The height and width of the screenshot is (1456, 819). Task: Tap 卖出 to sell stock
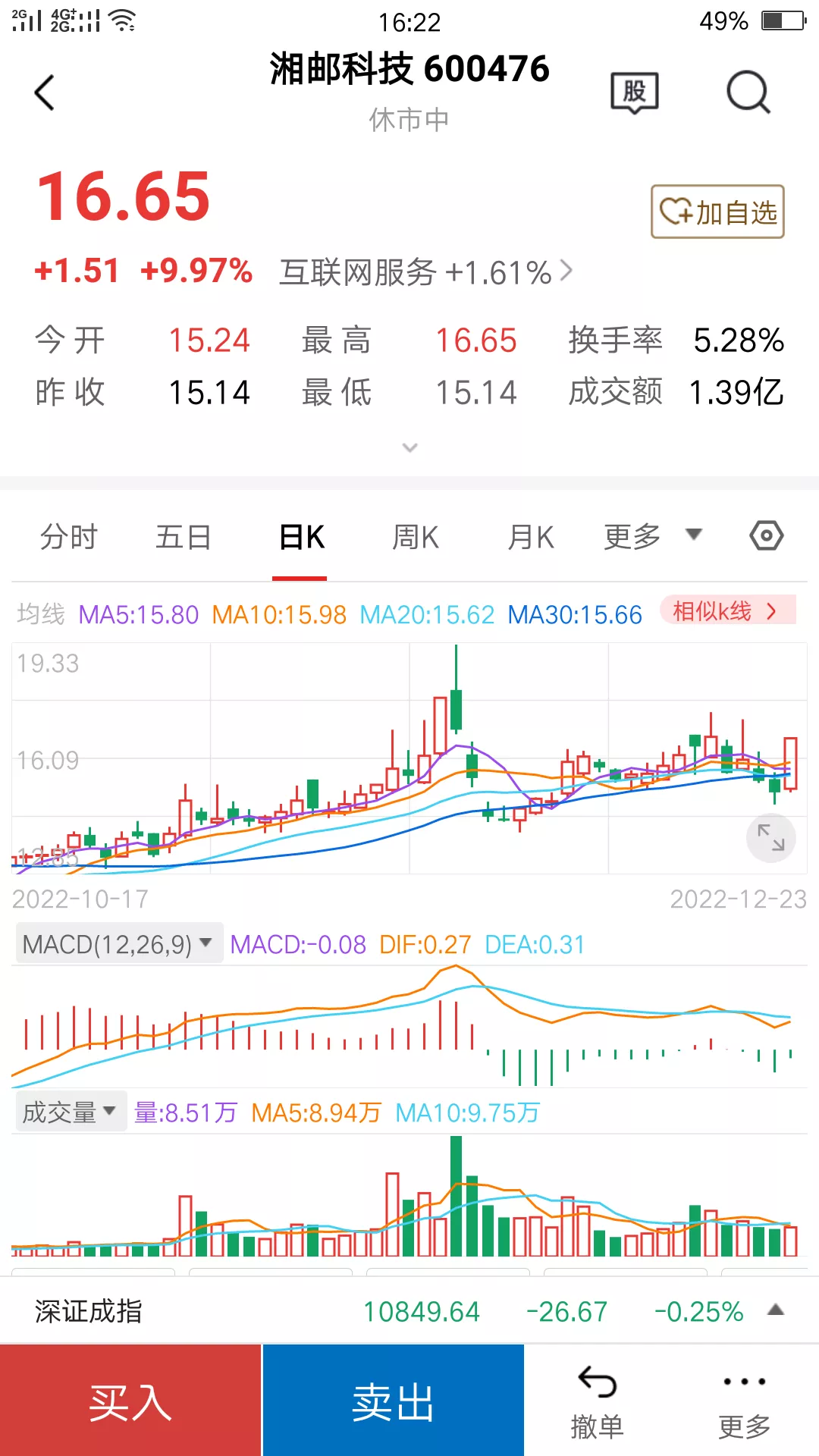tap(393, 1401)
